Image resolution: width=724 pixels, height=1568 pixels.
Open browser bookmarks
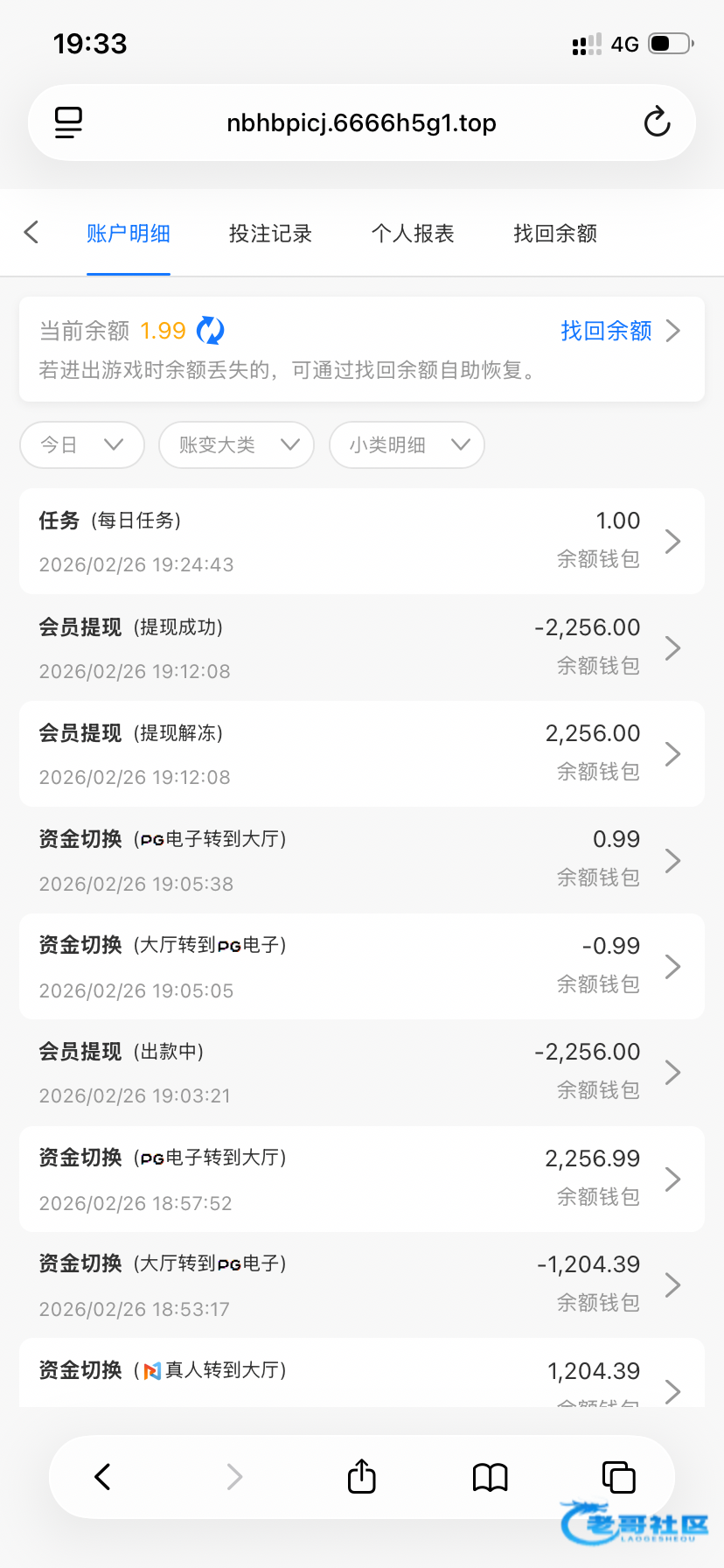coord(491,1477)
